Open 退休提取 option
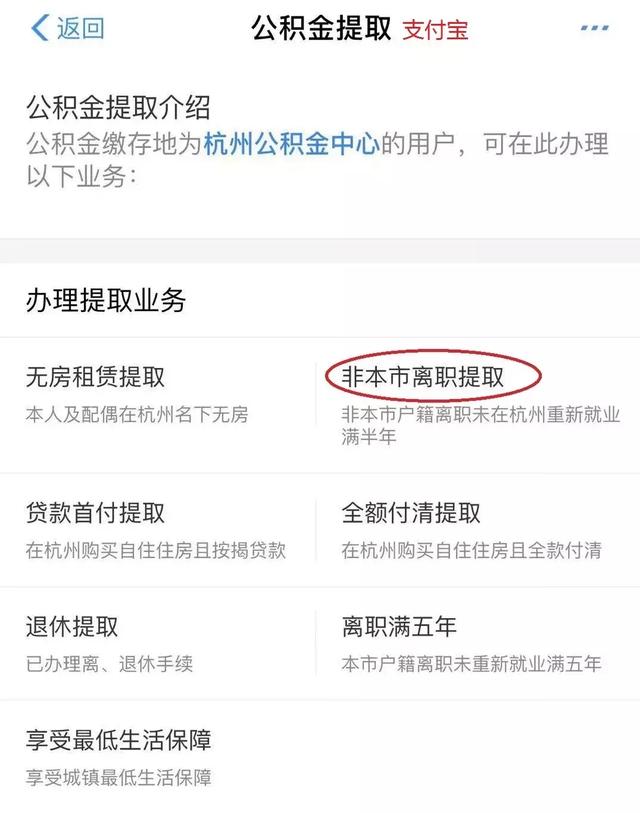The height and width of the screenshot is (813, 640). click(x=72, y=627)
